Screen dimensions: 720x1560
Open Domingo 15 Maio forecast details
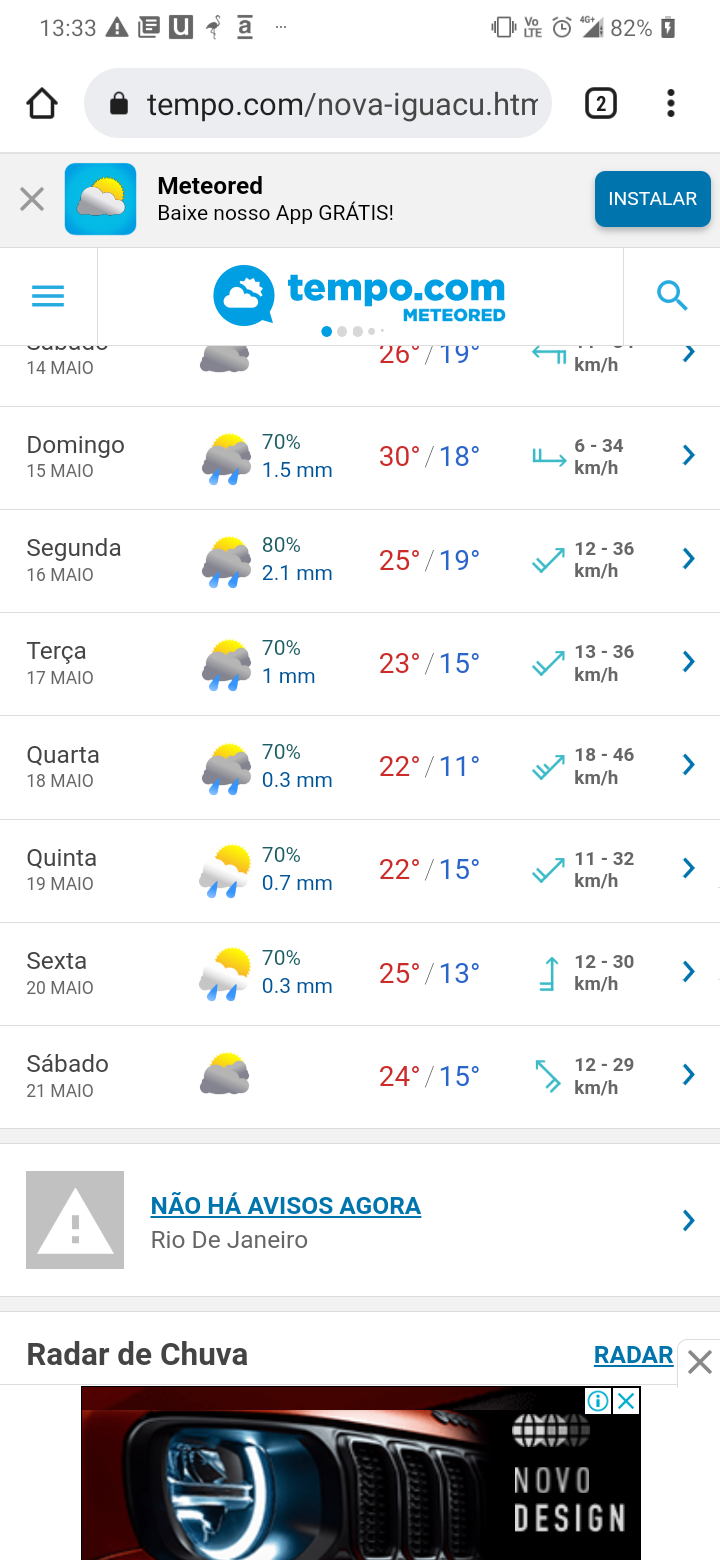pos(360,458)
